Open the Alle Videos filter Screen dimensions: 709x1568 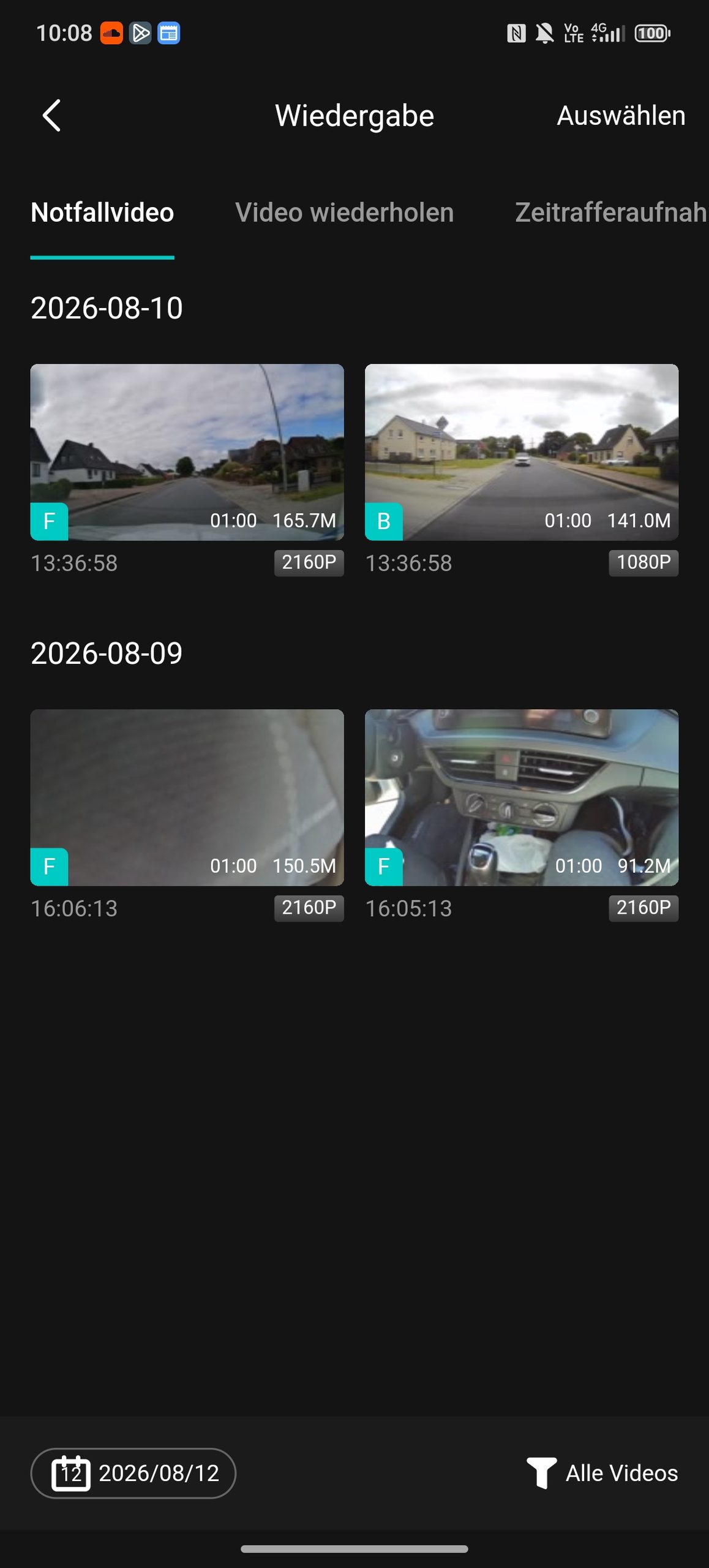(x=602, y=1473)
